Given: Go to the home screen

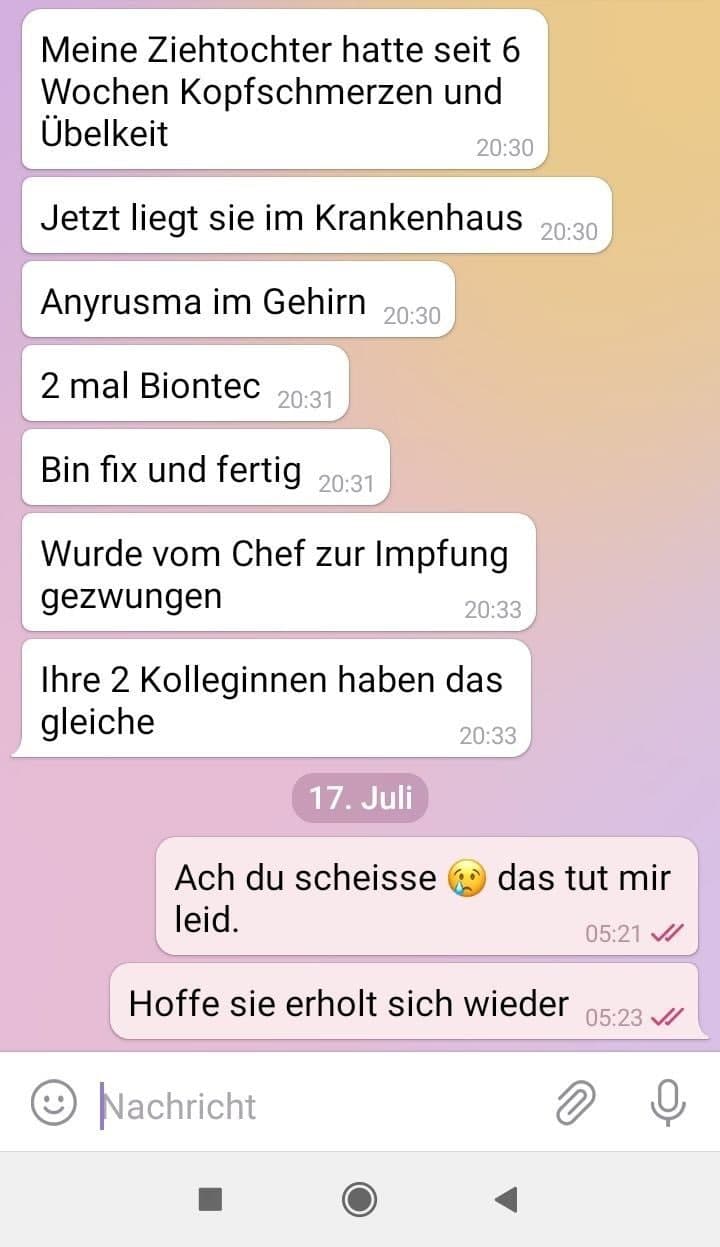Looking at the screenshot, I should [359, 1198].
